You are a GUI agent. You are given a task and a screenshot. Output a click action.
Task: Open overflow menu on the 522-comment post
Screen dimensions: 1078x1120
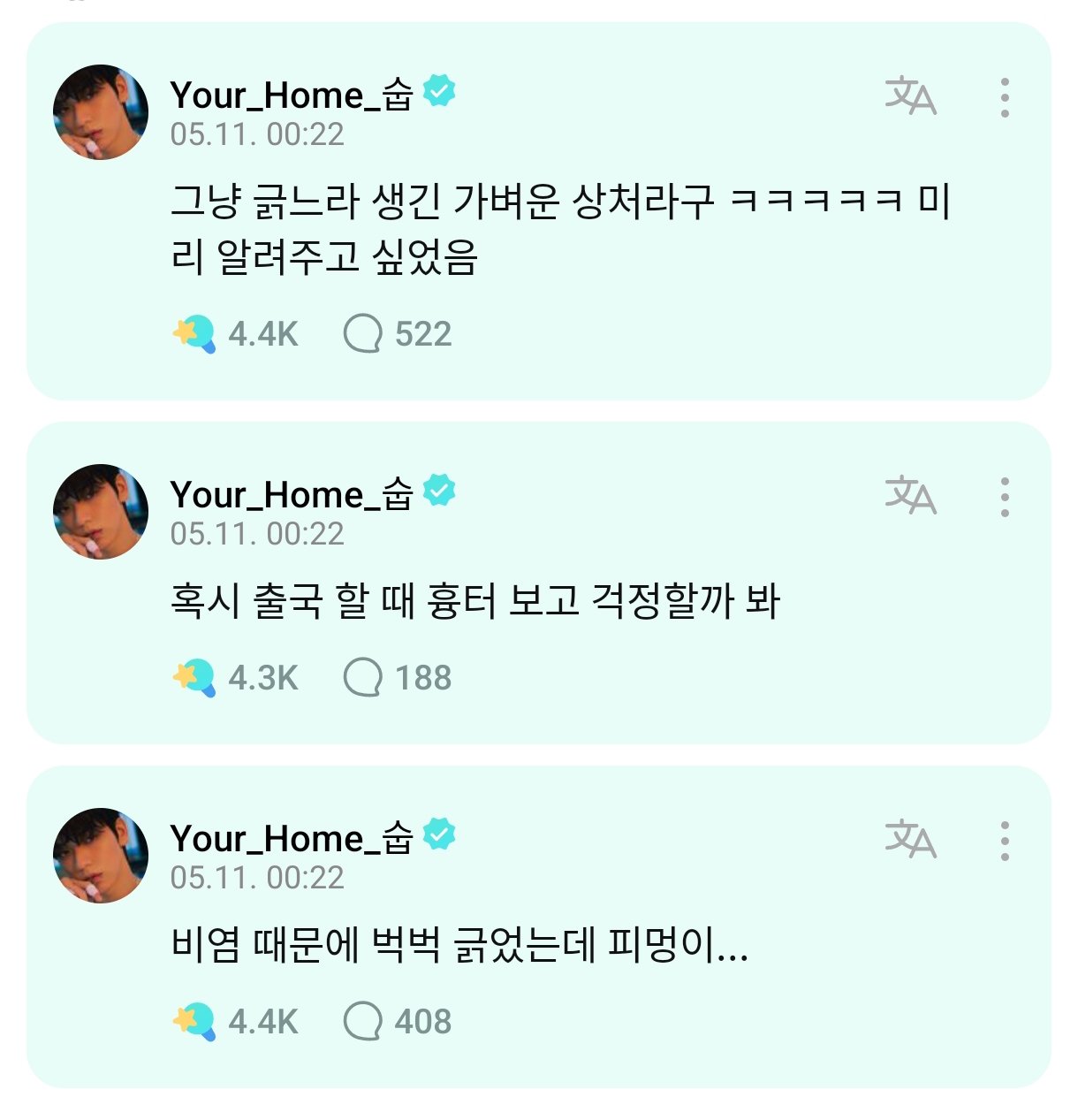1005,97
